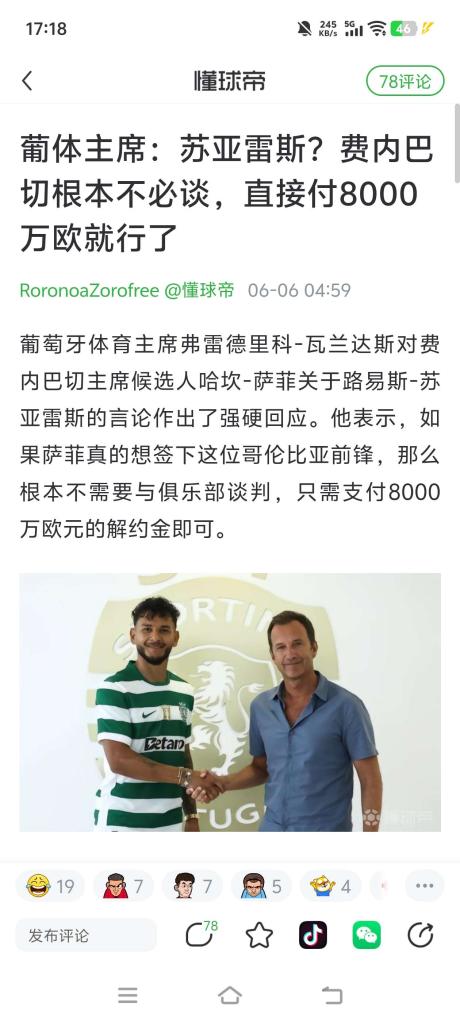460x1022 pixels.
Task: View the Sporting handshake photo
Action: click(230, 702)
